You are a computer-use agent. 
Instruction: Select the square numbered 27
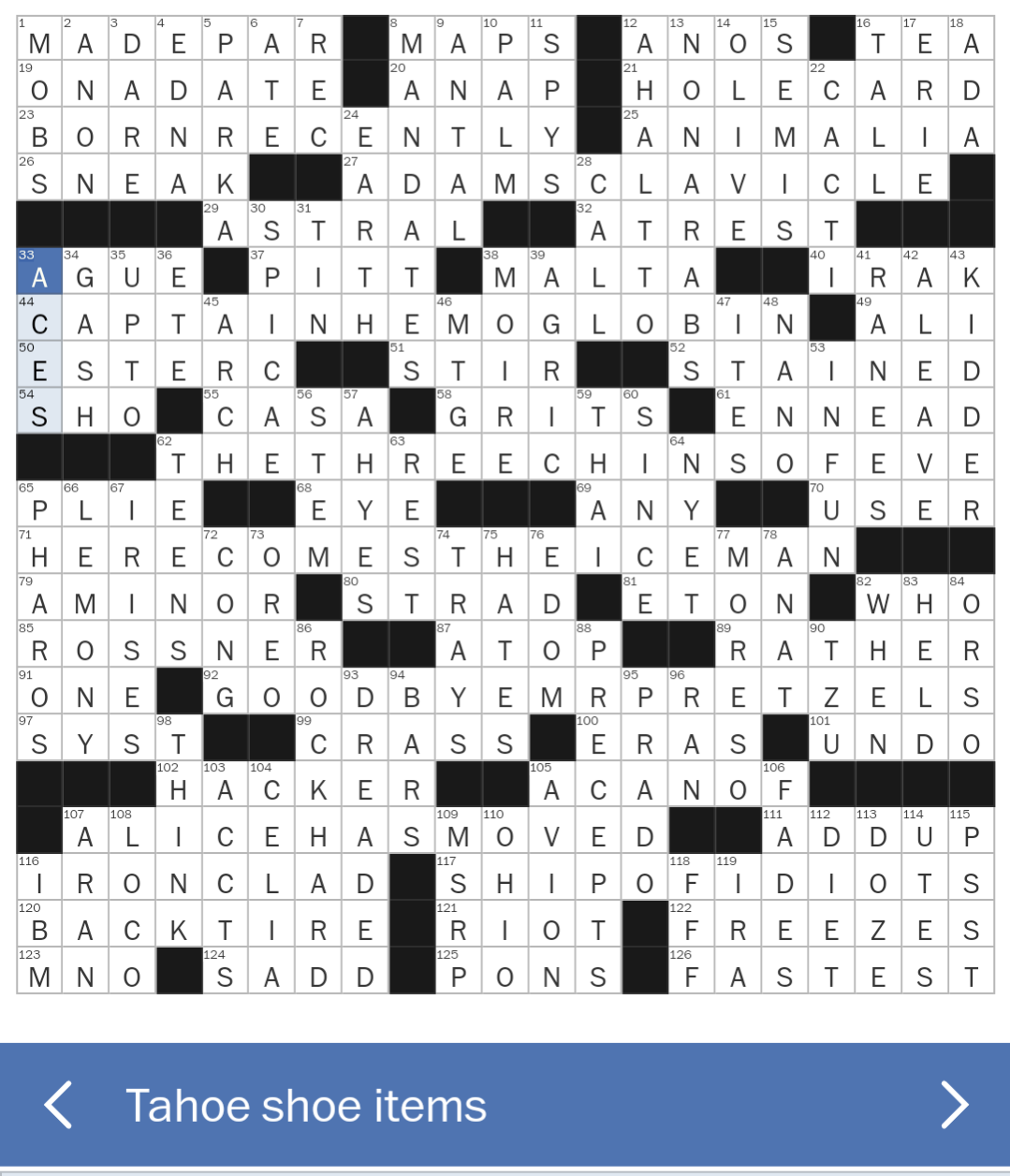(x=365, y=180)
